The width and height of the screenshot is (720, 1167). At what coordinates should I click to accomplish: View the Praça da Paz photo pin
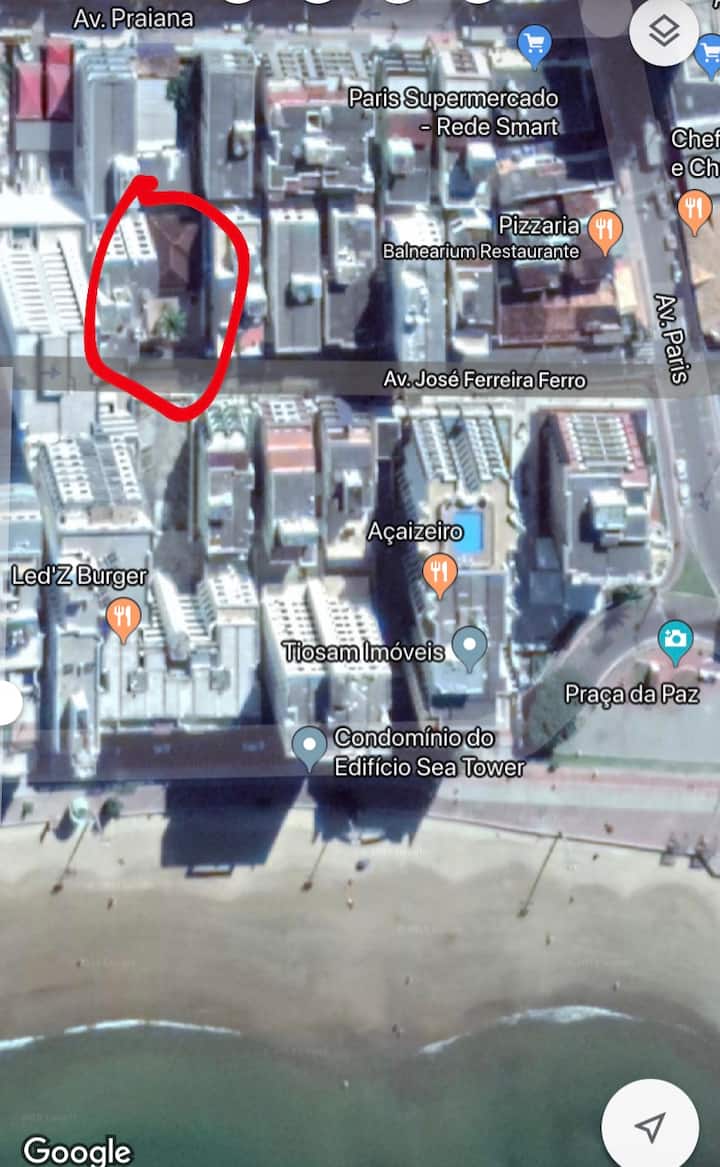pyautogui.click(x=676, y=638)
